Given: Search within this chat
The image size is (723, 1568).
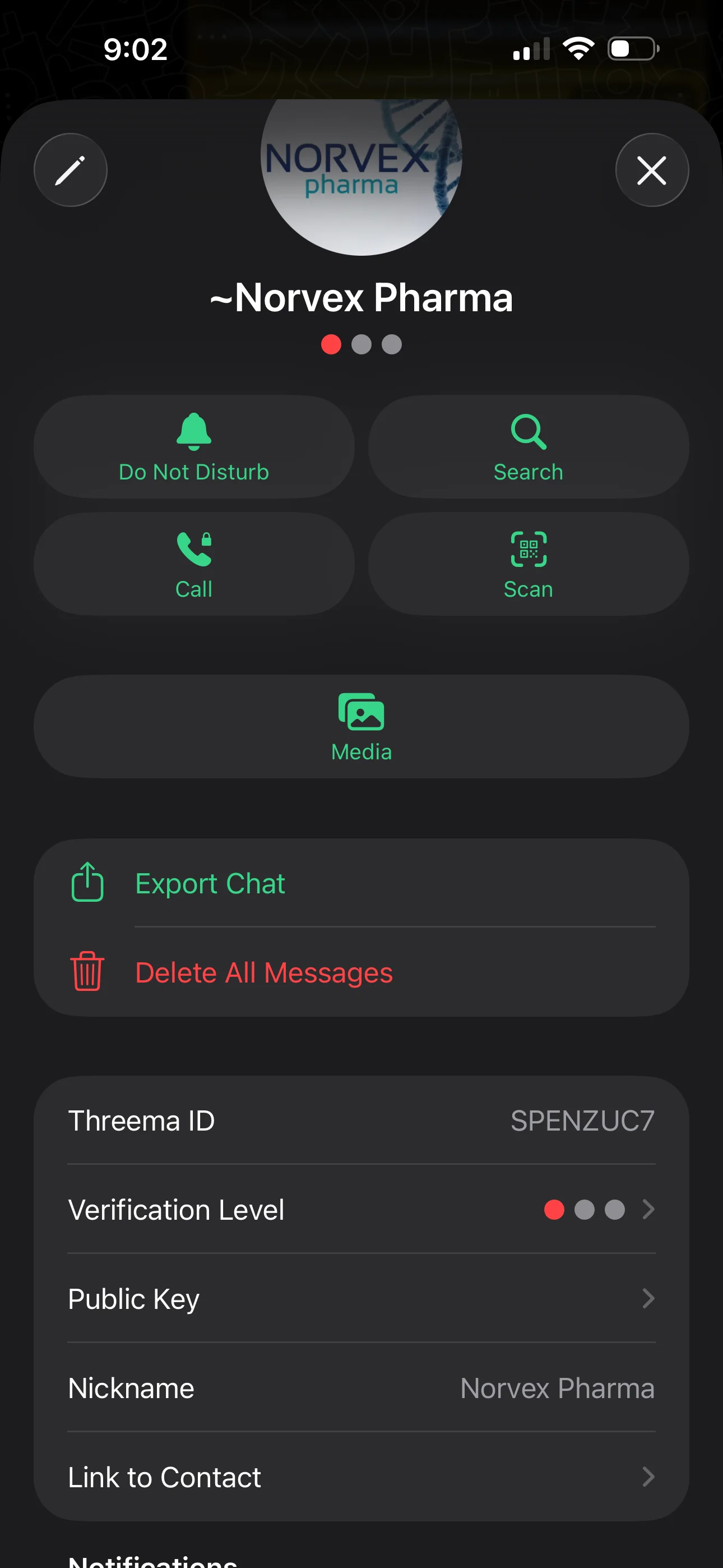Looking at the screenshot, I should [x=529, y=447].
